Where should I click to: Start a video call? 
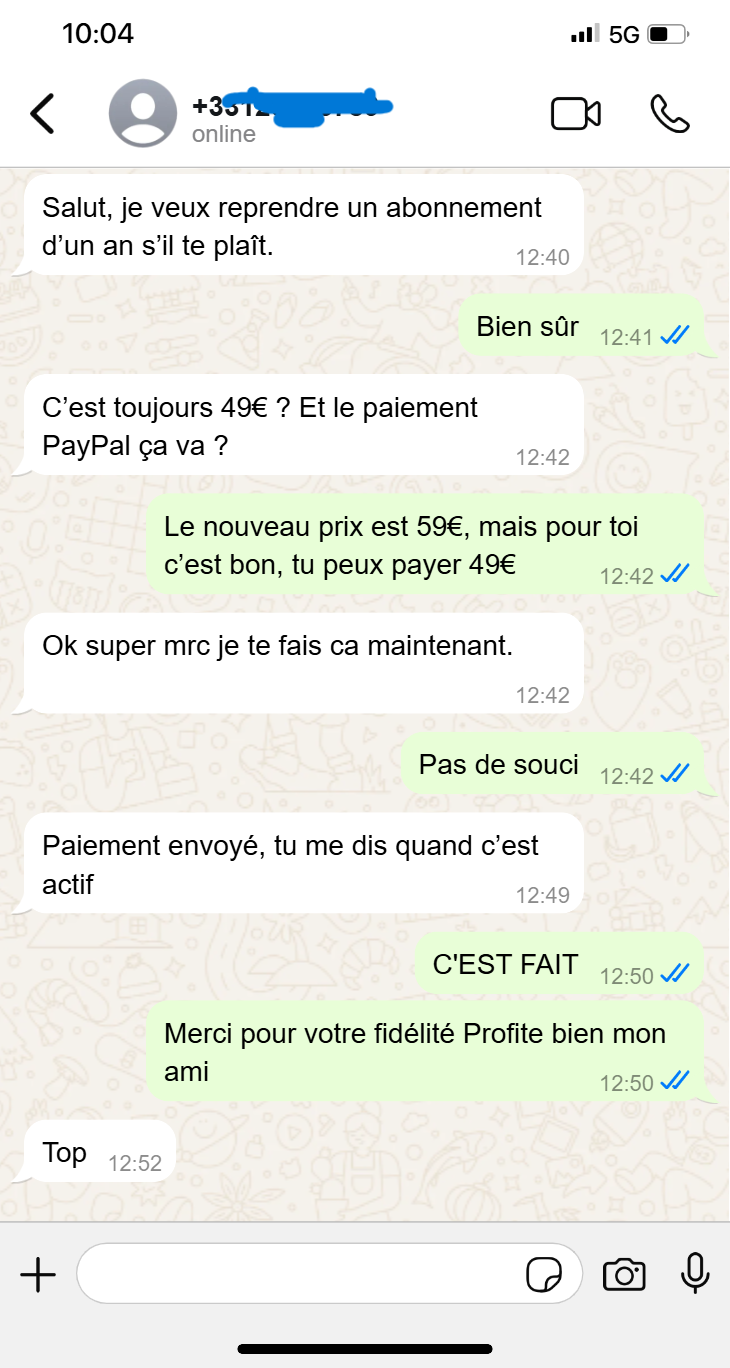tap(576, 114)
